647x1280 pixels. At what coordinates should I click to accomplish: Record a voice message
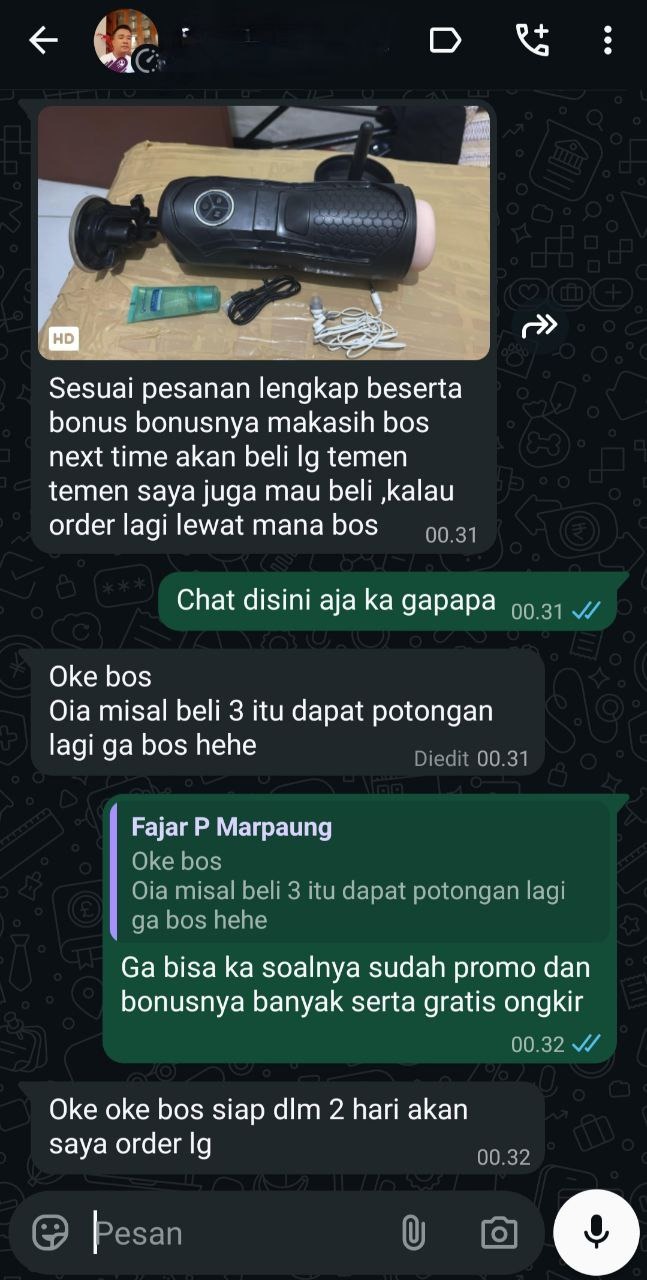point(596,1232)
